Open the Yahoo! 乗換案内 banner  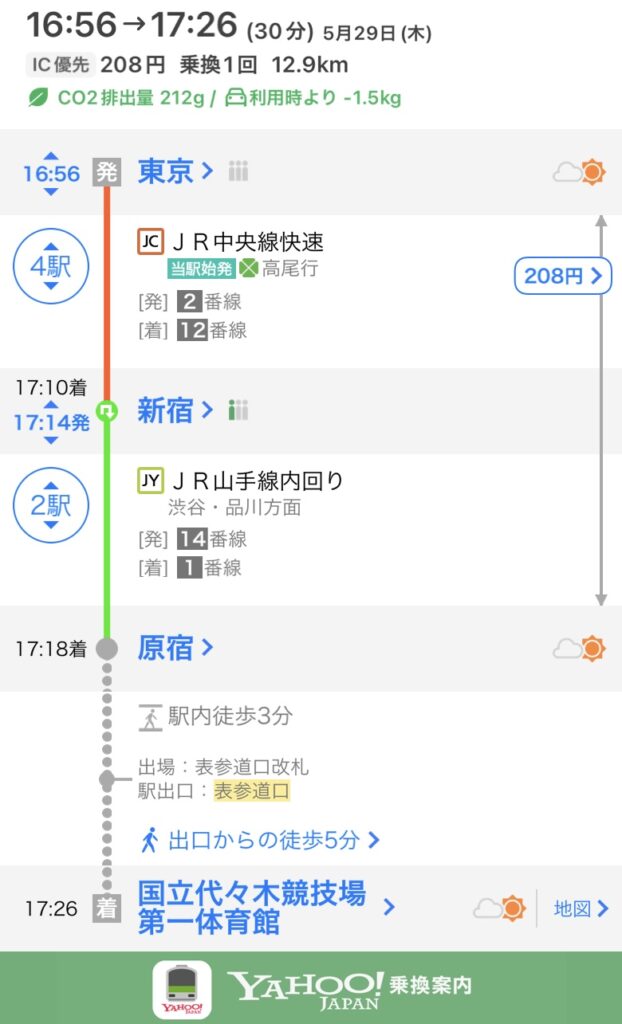click(x=311, y=988)
